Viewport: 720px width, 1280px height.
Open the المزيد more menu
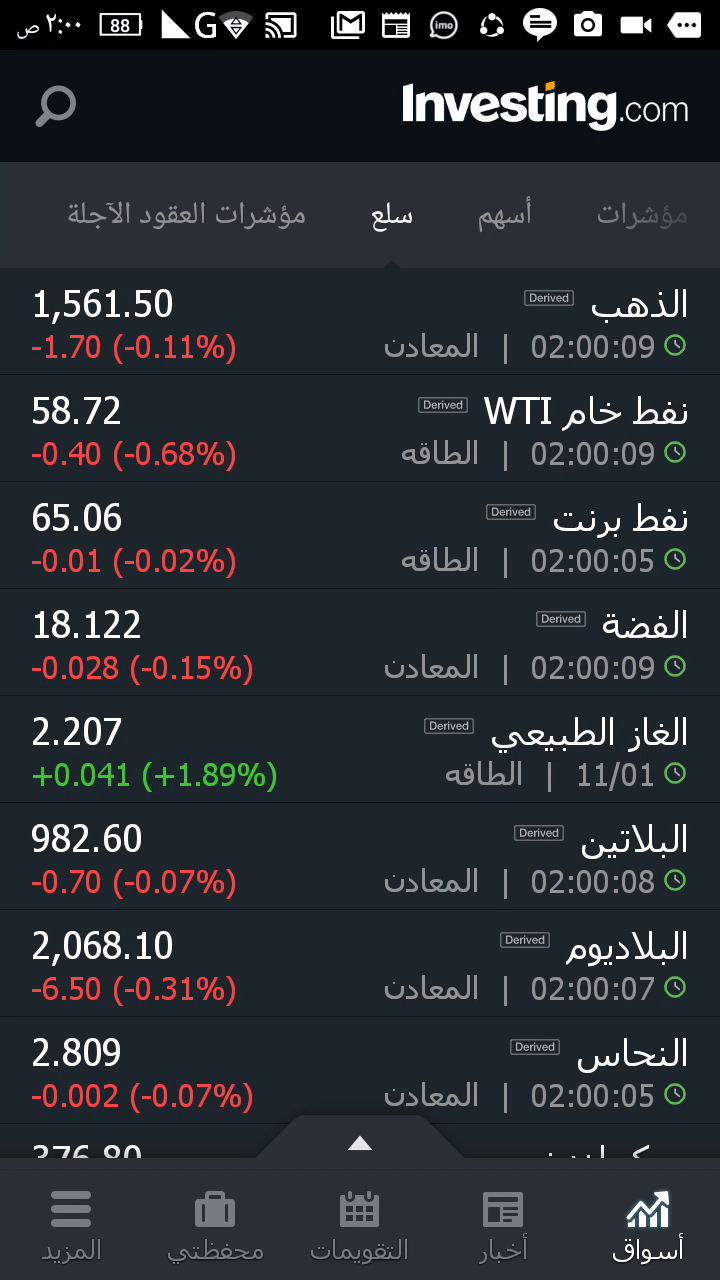point(71,1225)
